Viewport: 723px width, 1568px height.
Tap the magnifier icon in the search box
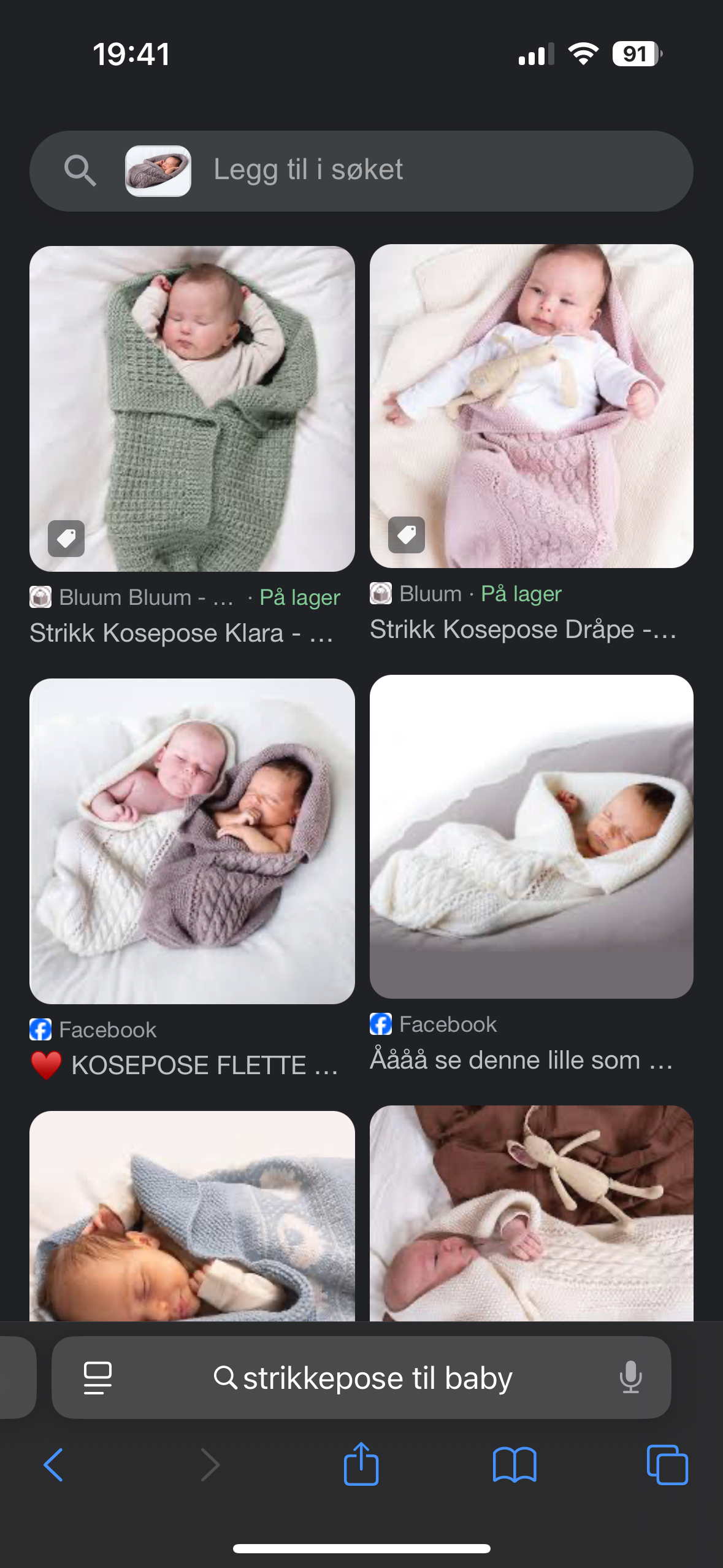click(x=80, y=171)
